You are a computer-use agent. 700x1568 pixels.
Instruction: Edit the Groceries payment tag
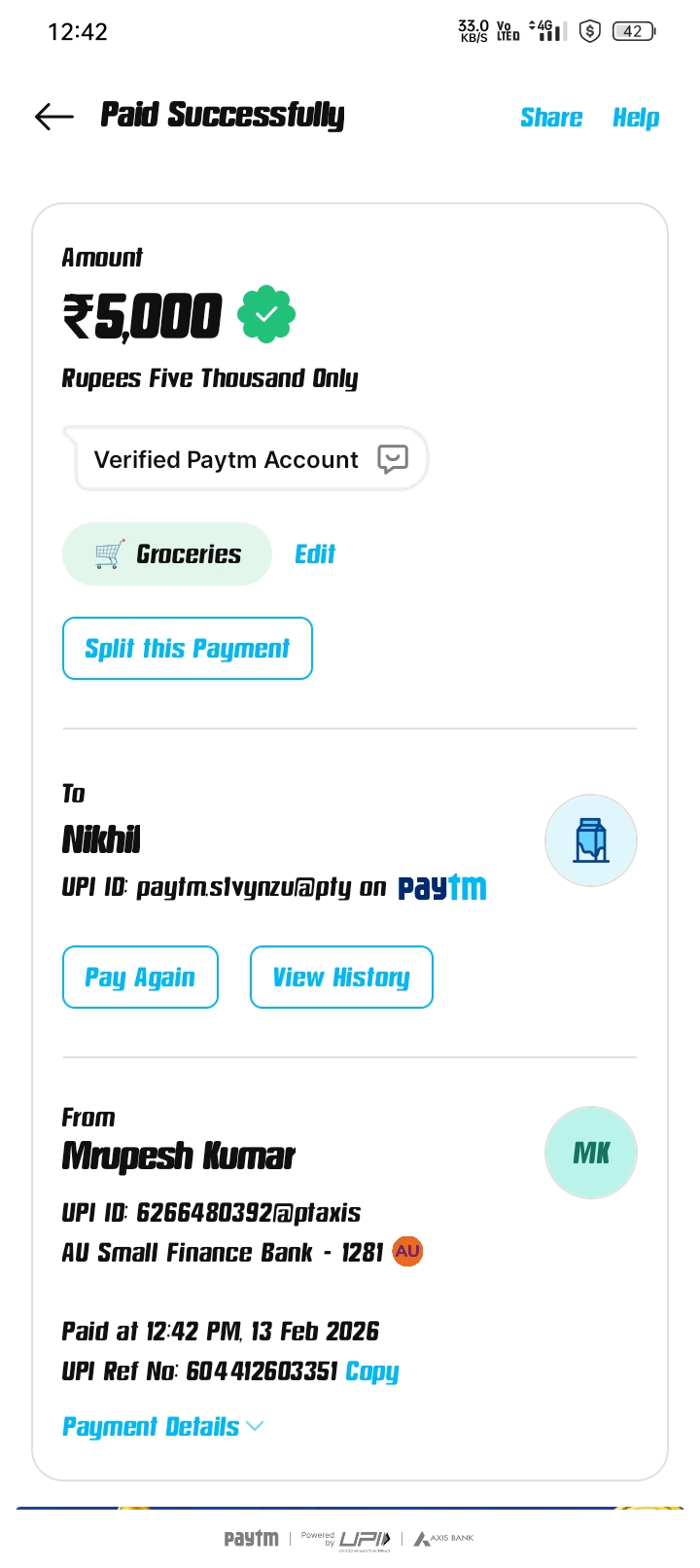(x=315, y=554)
